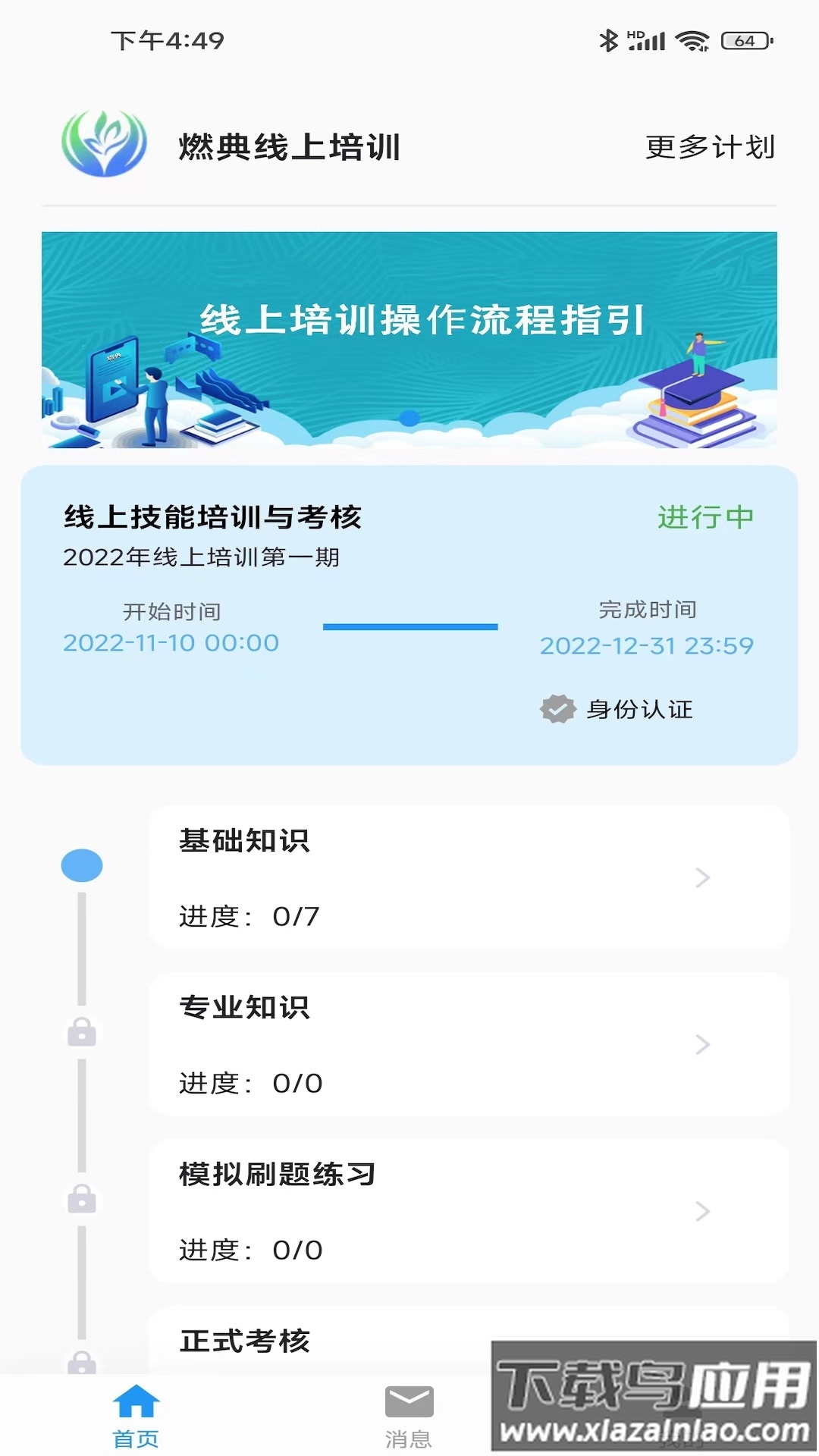Tap the course progress bar between dates
The height and width of the screenshot is (1456, 819).
[x=409, y=626]
